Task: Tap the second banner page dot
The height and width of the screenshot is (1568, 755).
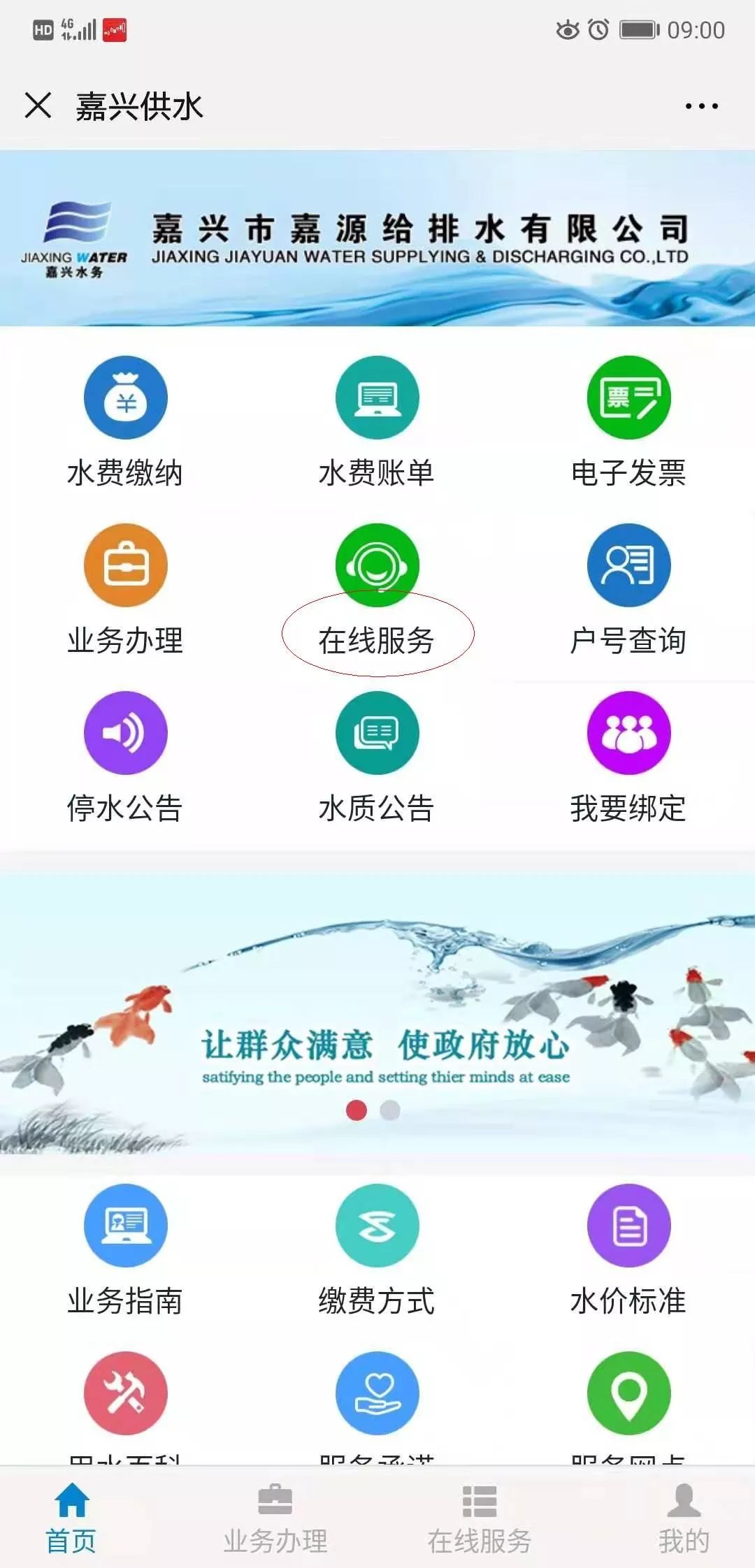Action: (390, 1110)
